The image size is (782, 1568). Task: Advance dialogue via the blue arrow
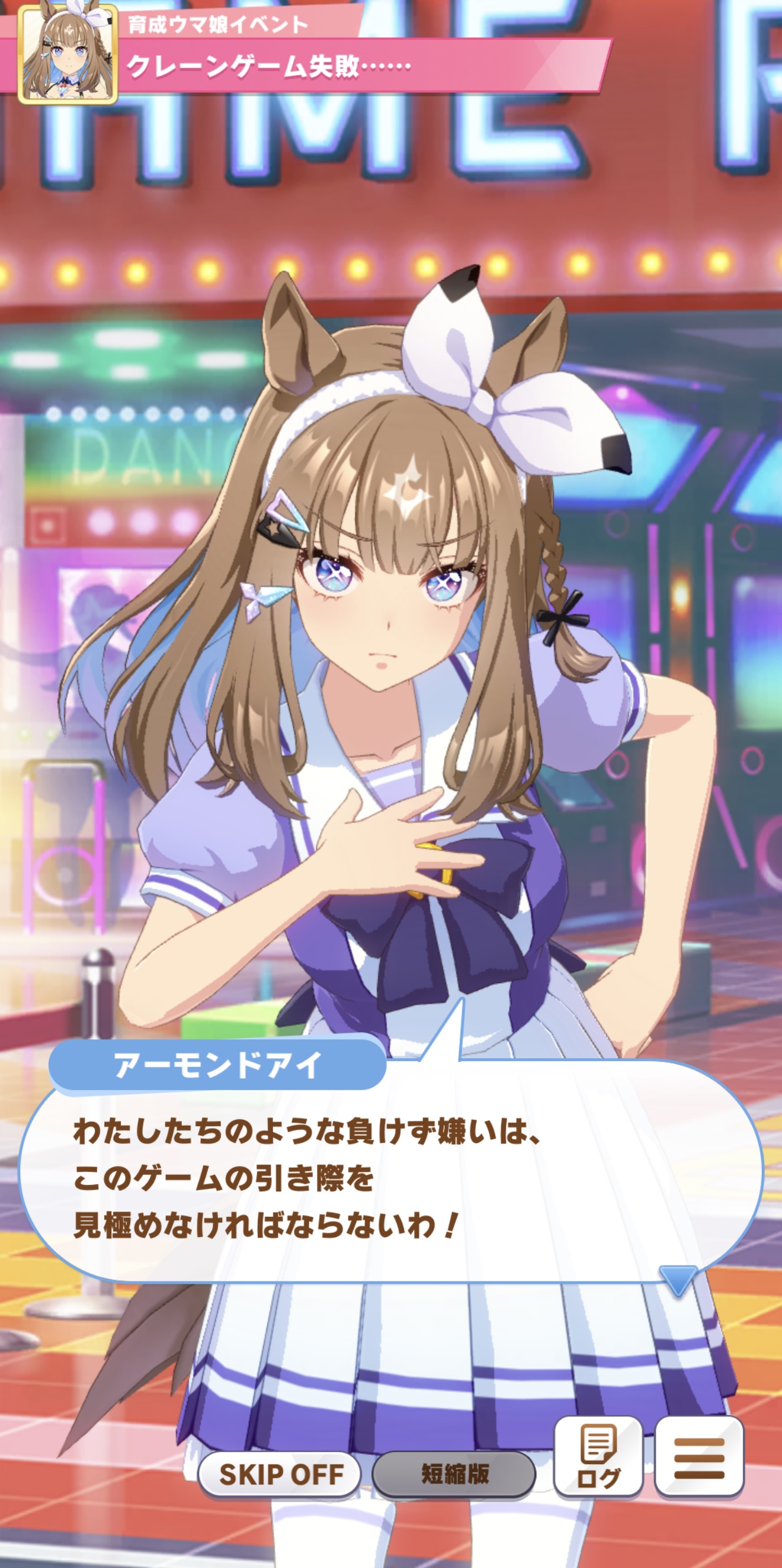(678, 1280)
